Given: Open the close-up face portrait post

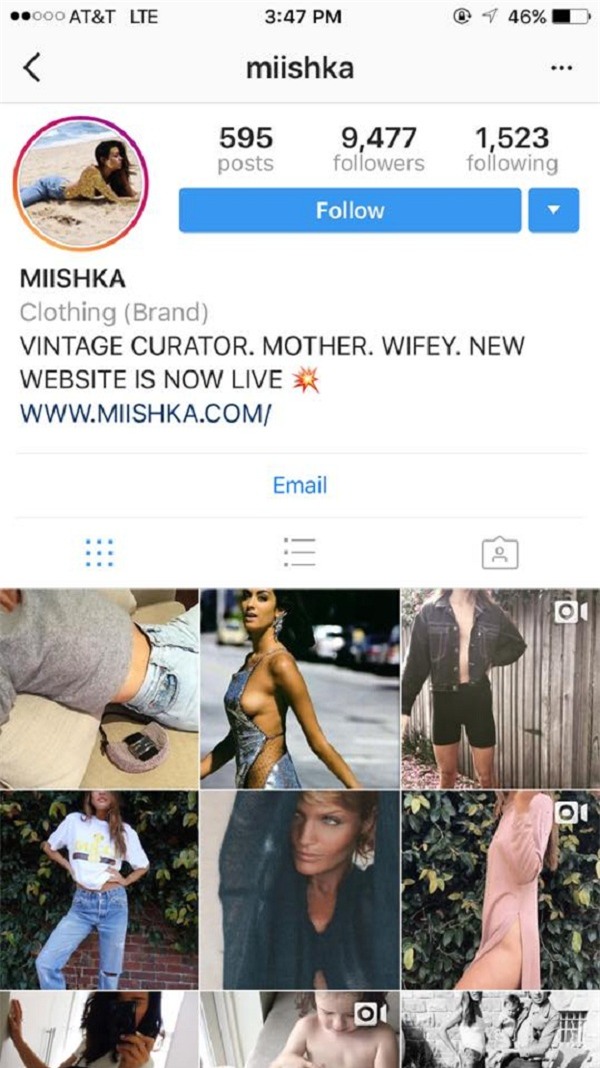Looking at the screenshot, I should tap(299, 890).
